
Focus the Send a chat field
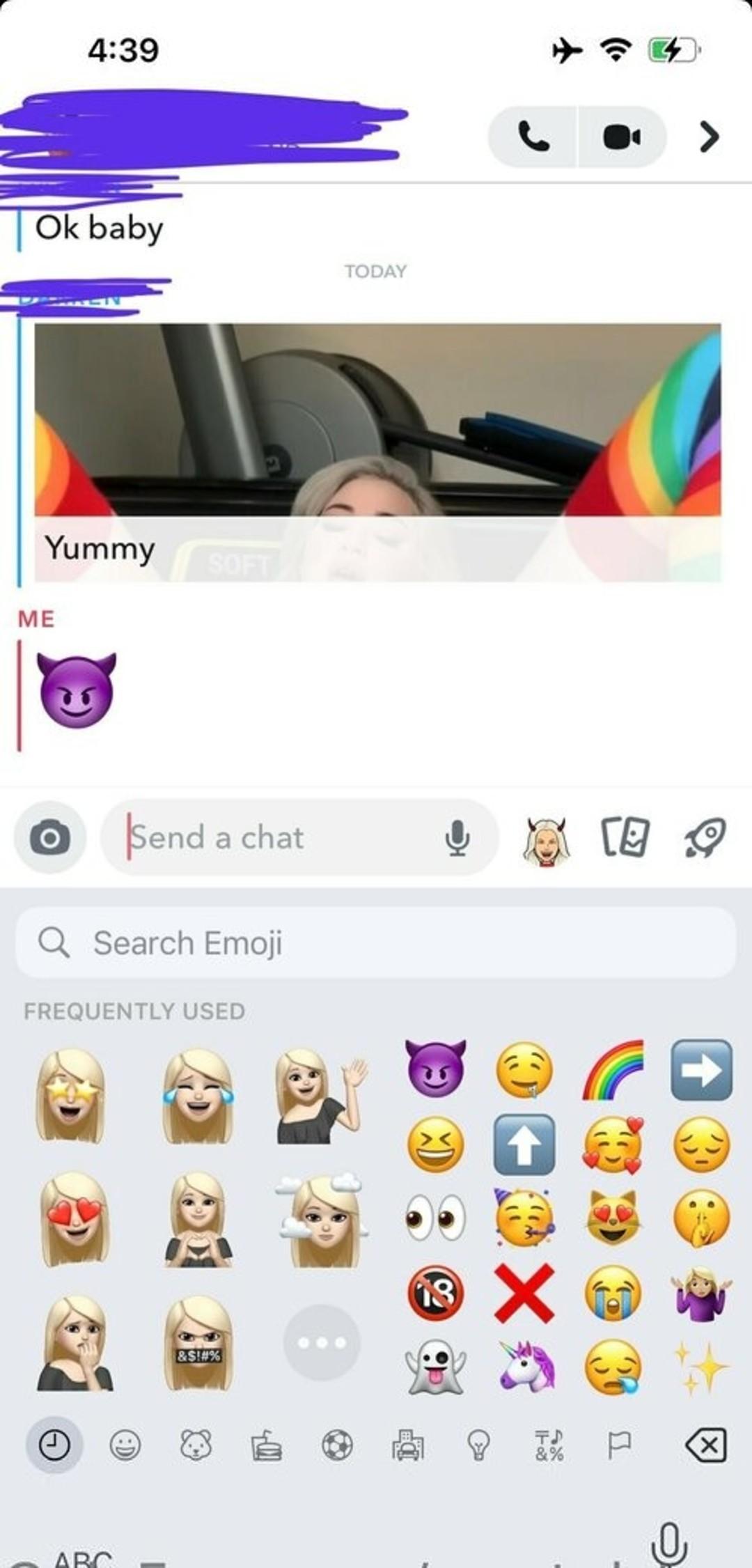[x=279, y=837]
